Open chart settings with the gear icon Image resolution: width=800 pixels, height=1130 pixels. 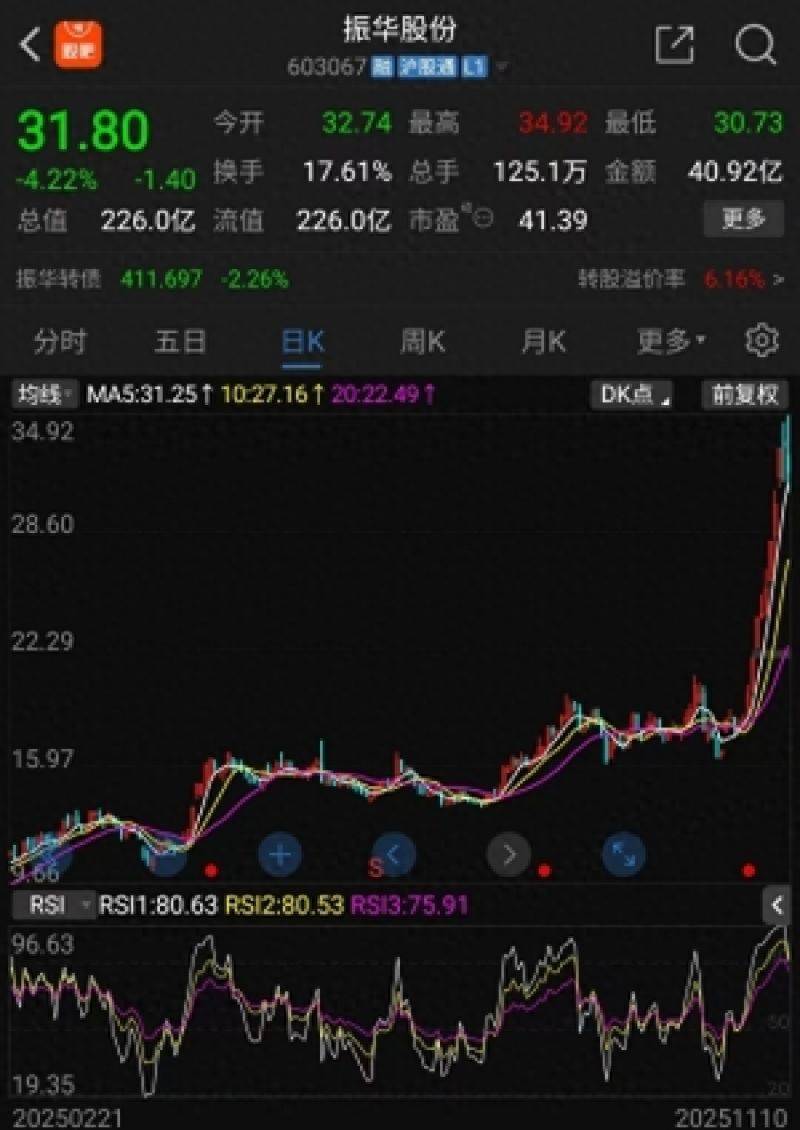coord(762,342)
